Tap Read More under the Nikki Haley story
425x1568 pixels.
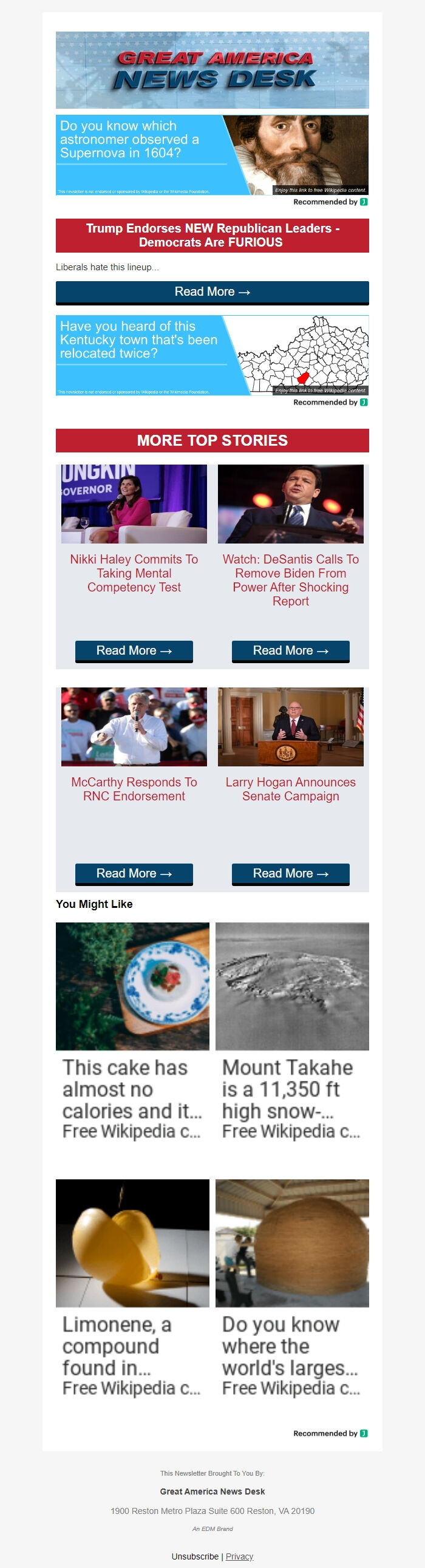click(134, 650)
